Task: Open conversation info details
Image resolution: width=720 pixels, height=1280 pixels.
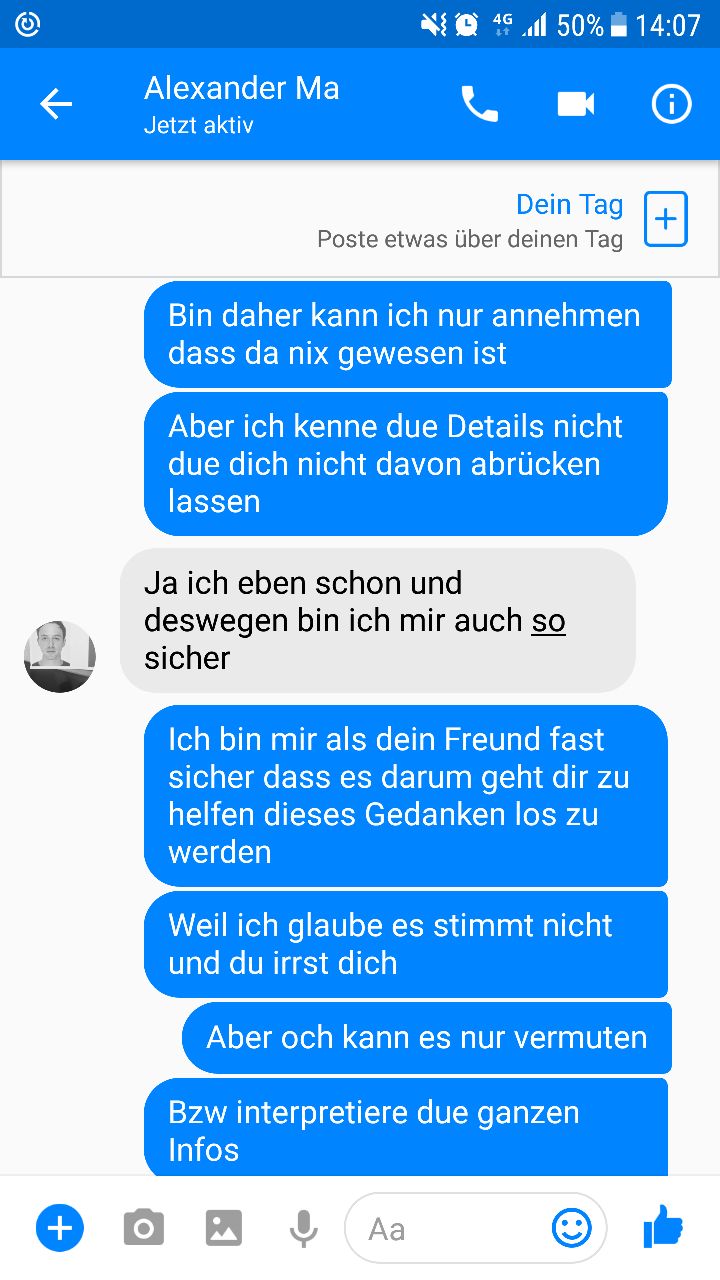Action: coord(671,104)
